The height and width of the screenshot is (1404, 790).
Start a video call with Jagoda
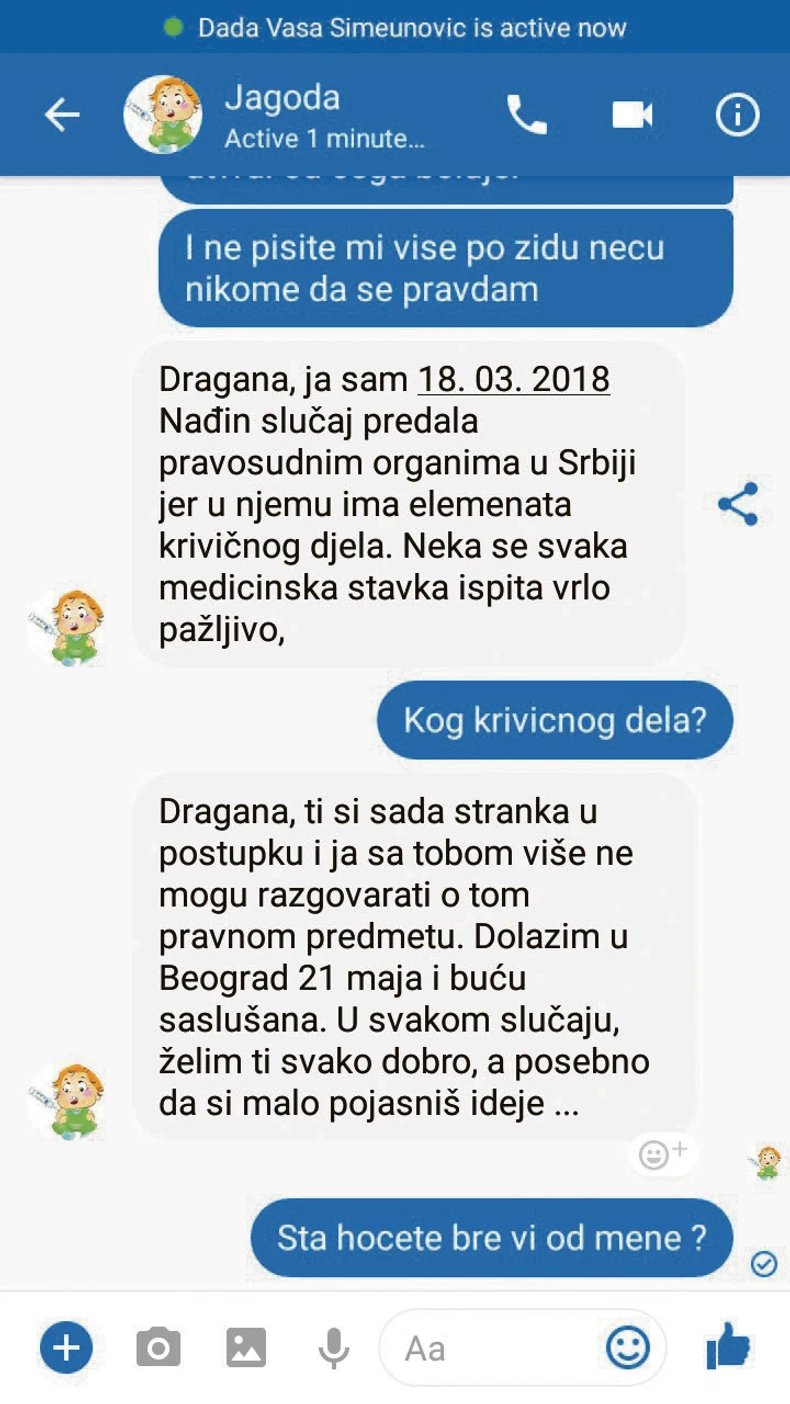pos(632,116)
